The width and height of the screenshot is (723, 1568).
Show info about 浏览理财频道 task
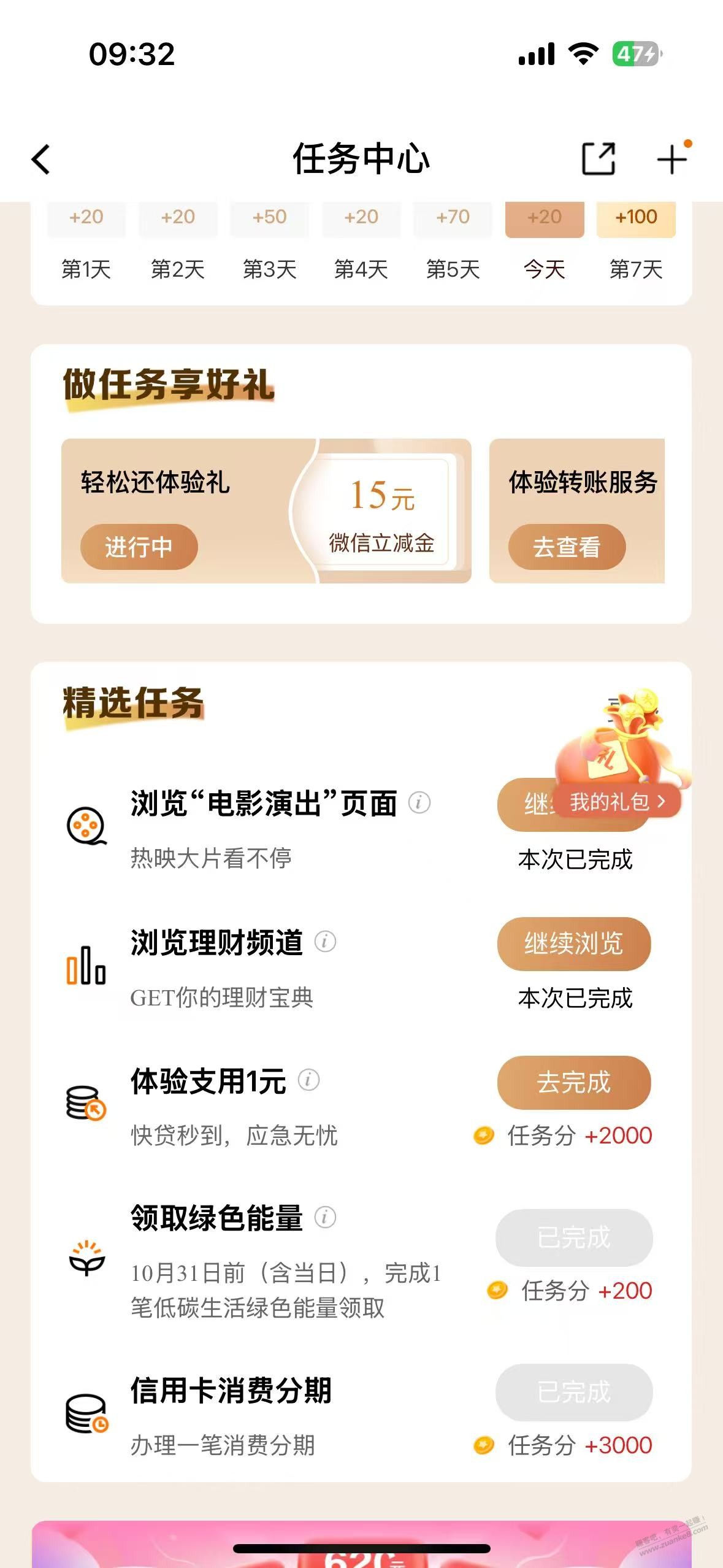pyautogui.click(x=325, y=942)
